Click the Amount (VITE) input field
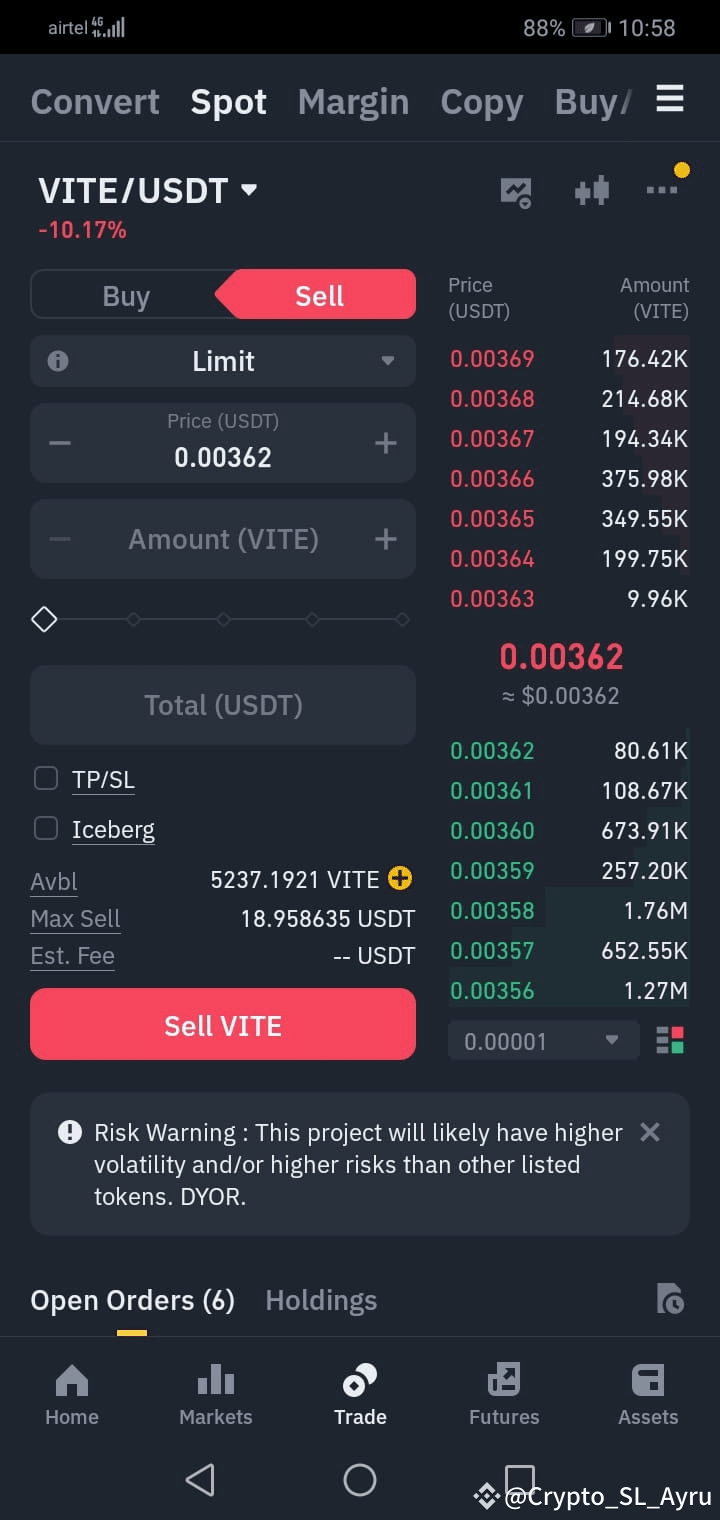This screenshot has width=720, height=1520. [222, 539]
